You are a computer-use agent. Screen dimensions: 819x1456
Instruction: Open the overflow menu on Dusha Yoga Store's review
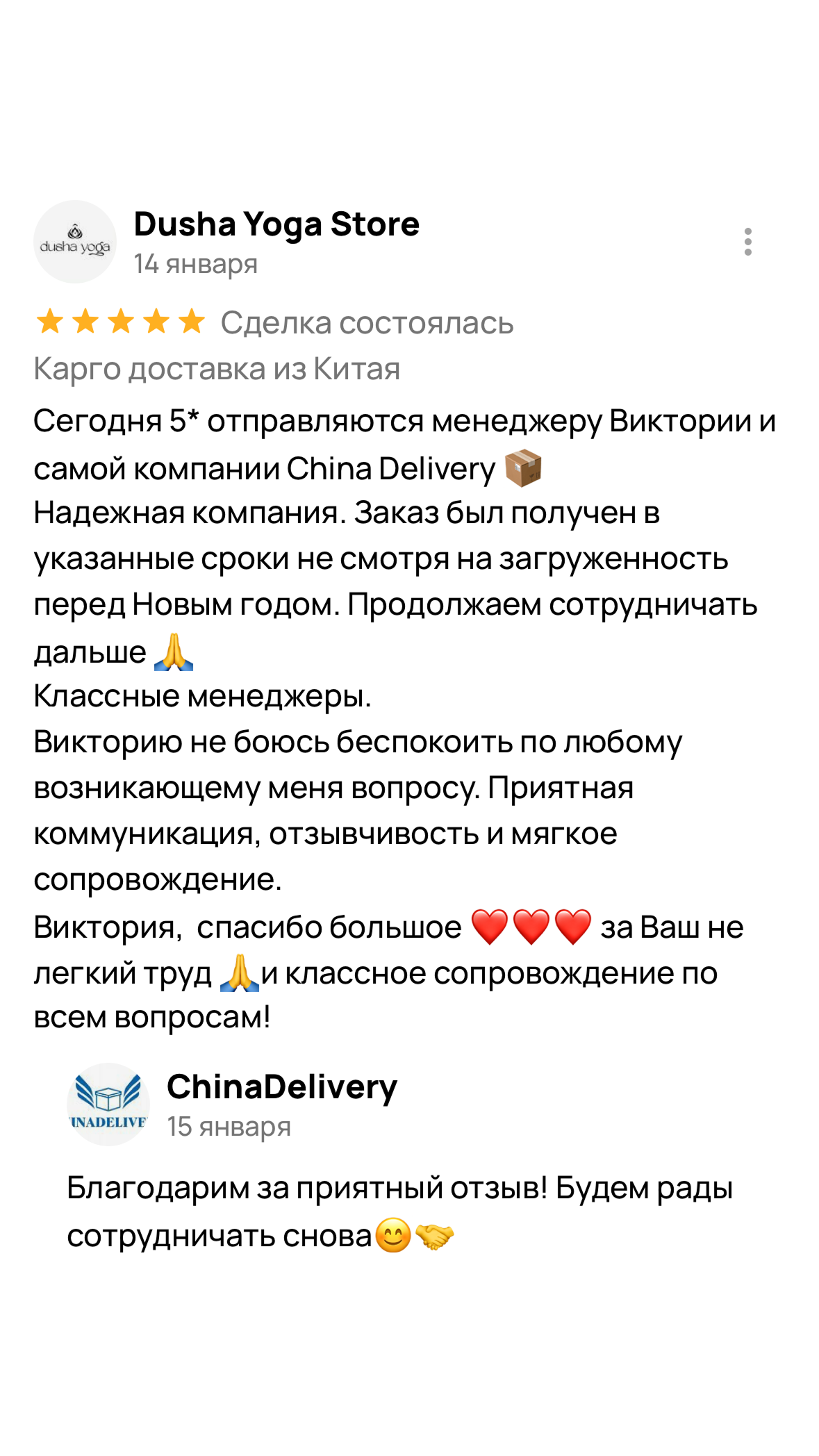click(747, 242)
